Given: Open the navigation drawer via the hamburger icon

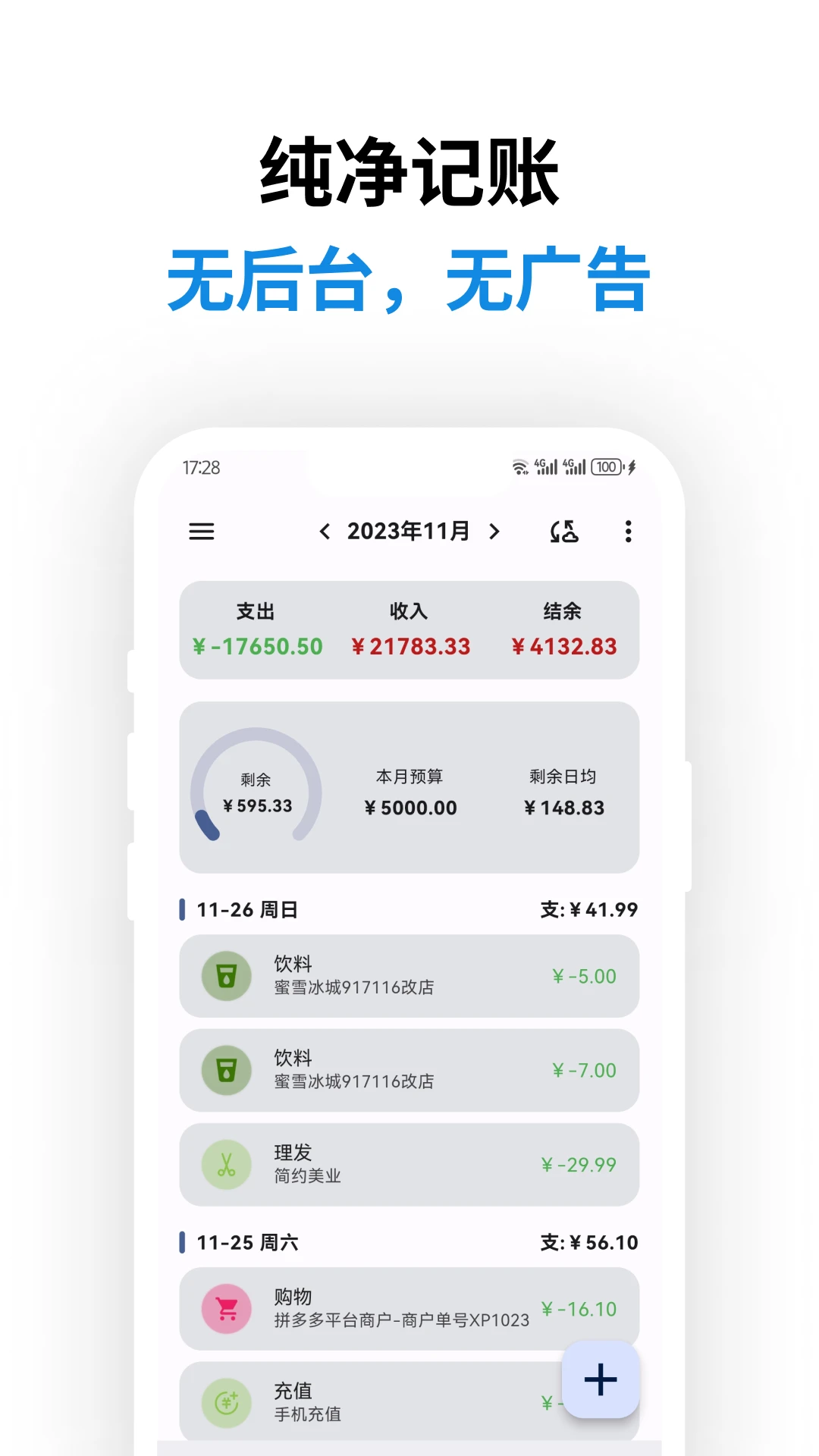Looking at the screenshot, I should point(202,532).
